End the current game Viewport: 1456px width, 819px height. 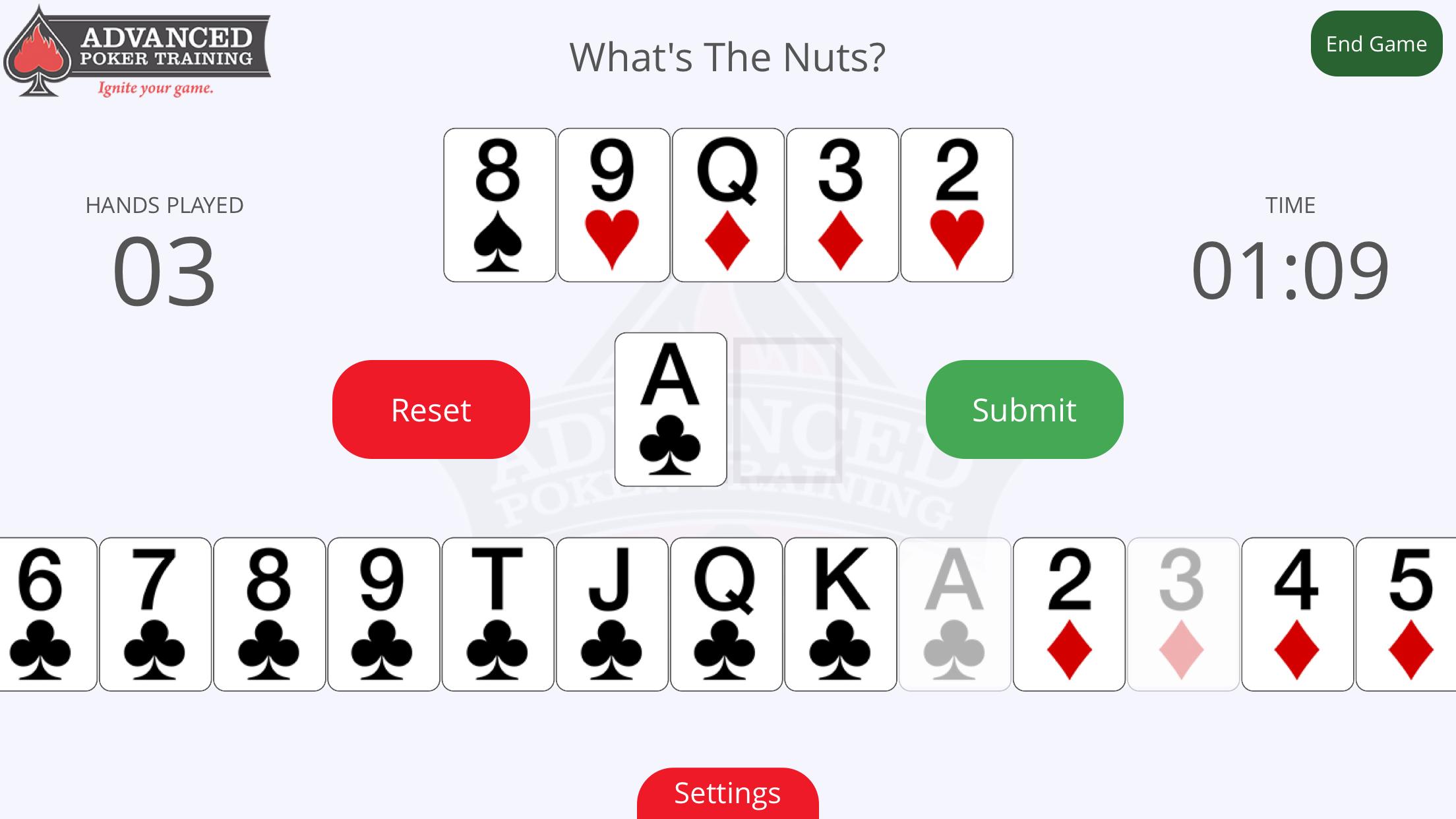pos(1376,44)
